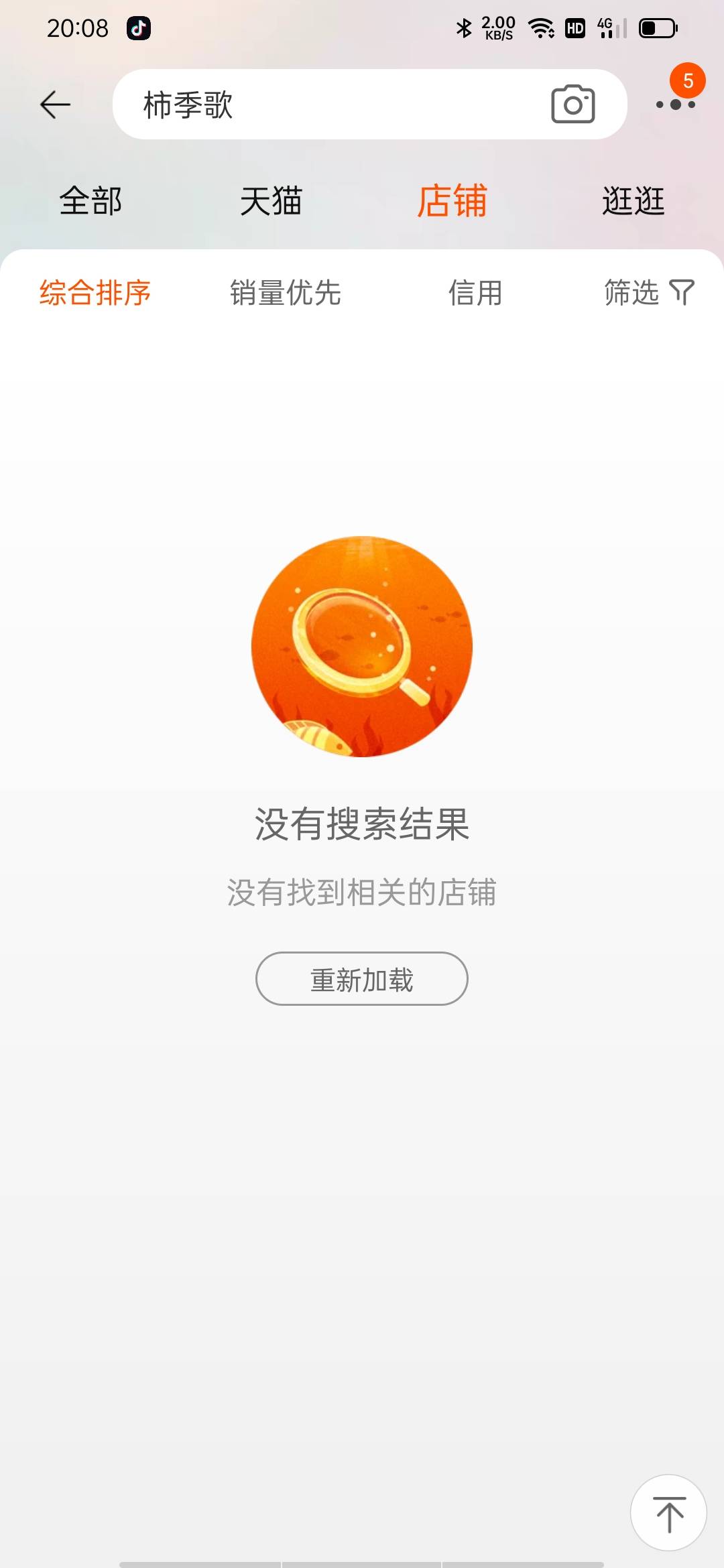Go back using the top-left arrow

[x=55, y=105]
